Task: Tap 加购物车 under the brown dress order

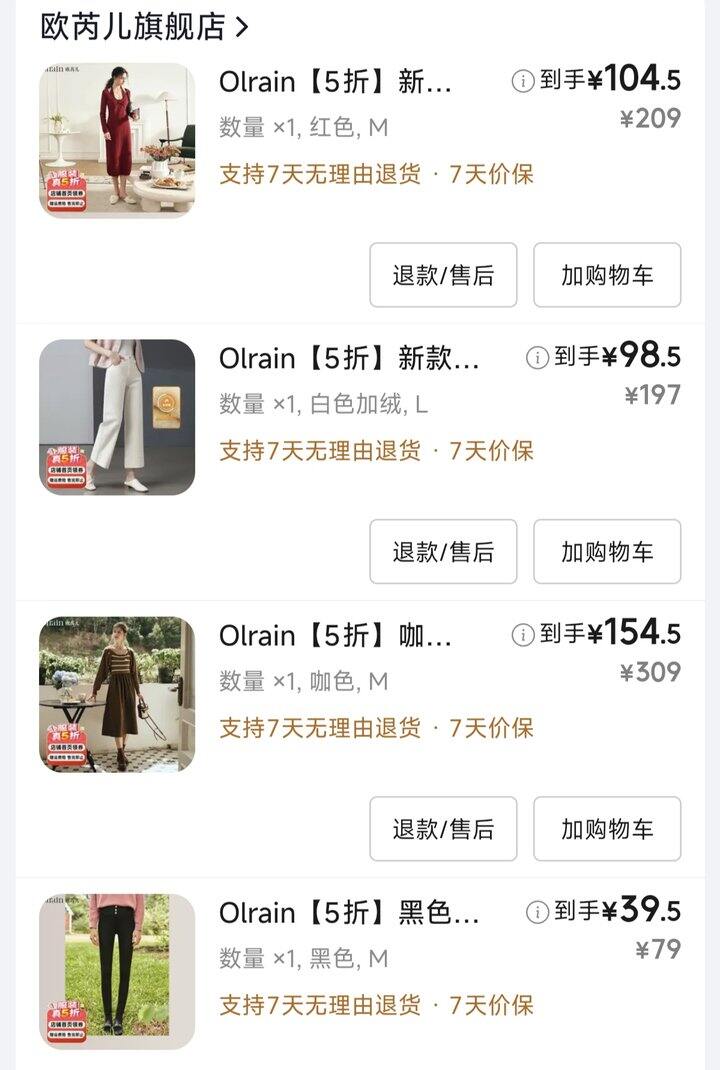Action: pyautogui.click(x=606, y=829)
